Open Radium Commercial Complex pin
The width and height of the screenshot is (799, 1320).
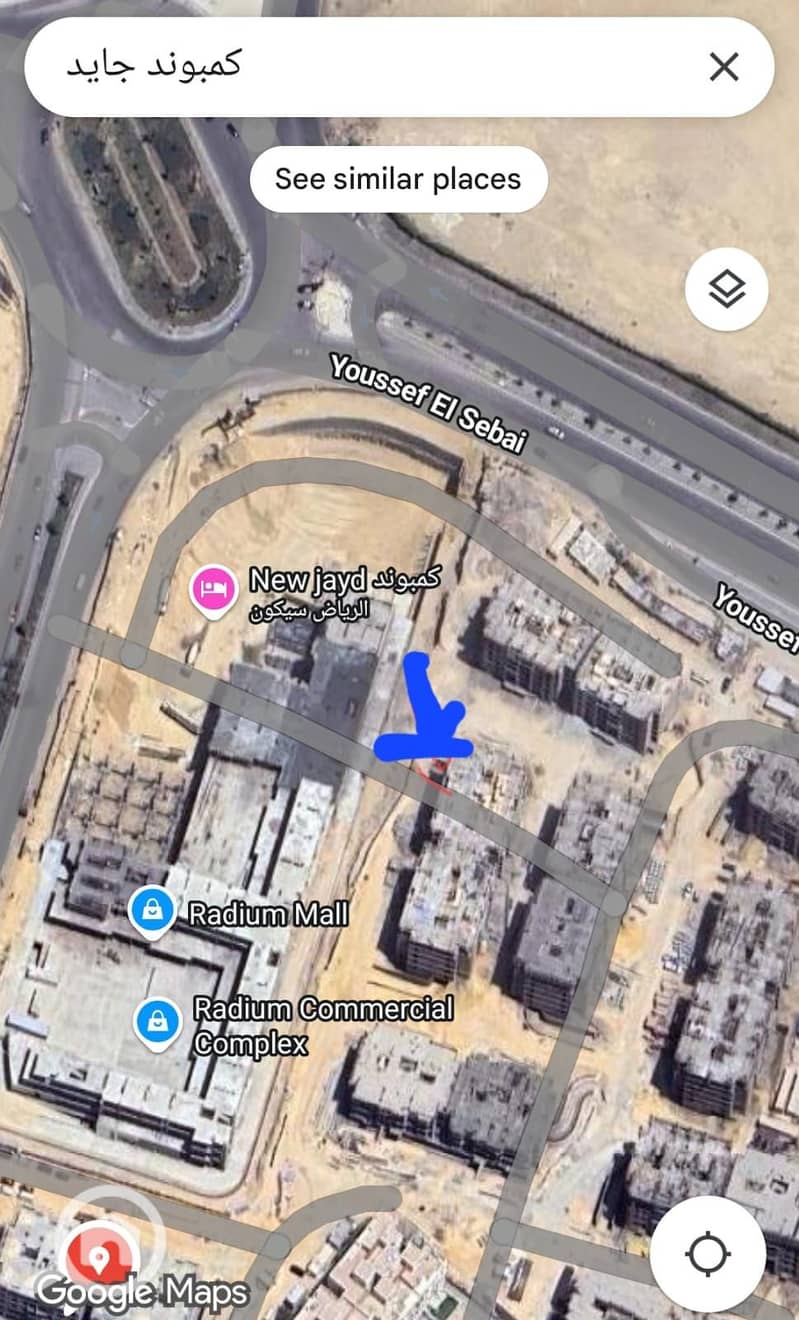pyautogui.click(x=158, y=1021)
